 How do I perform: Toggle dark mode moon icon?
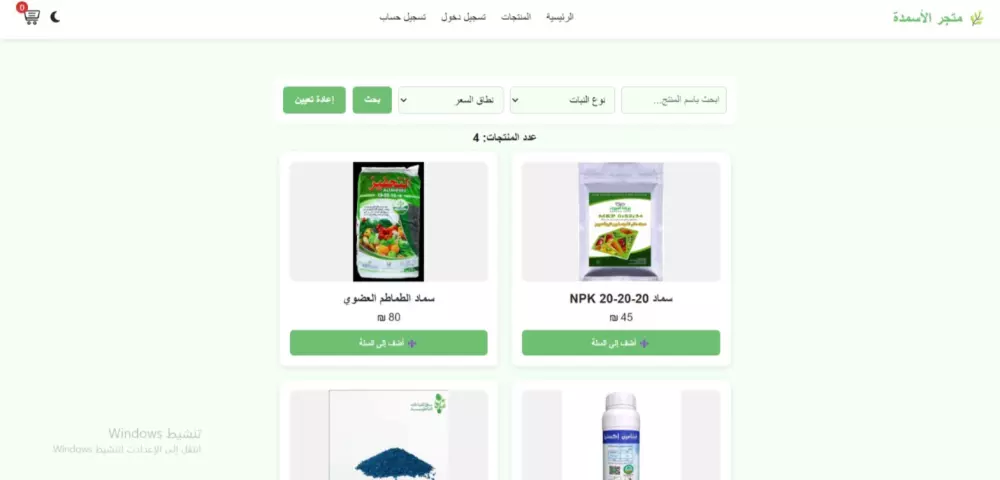(55, 17)
